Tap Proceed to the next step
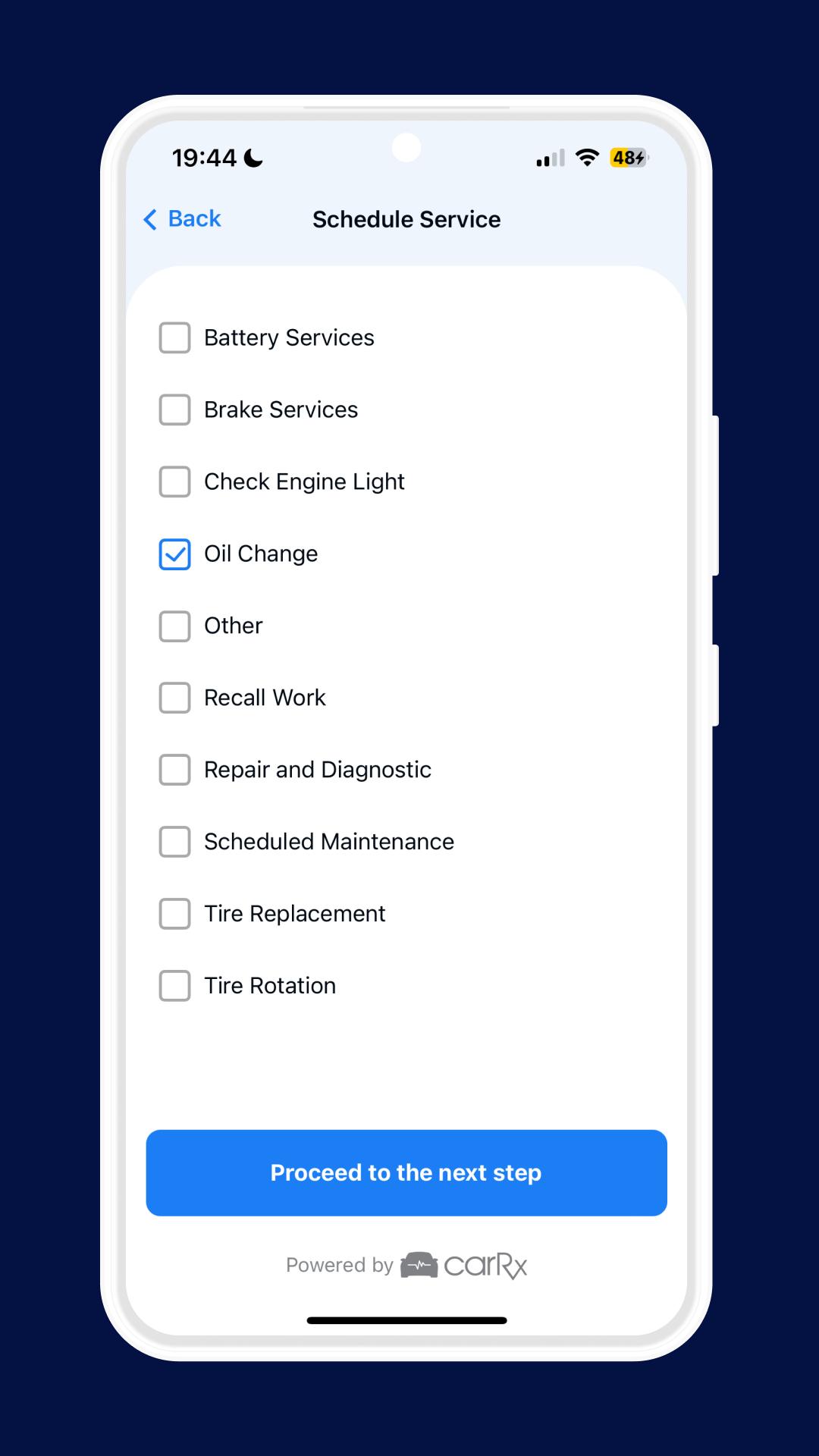Screen dimensions: 819x1456 tap(406, 1172)
